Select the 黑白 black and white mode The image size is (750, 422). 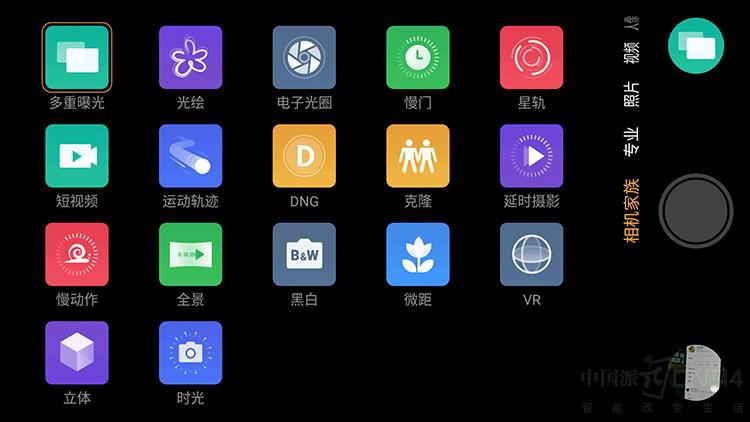coord(304,254)
